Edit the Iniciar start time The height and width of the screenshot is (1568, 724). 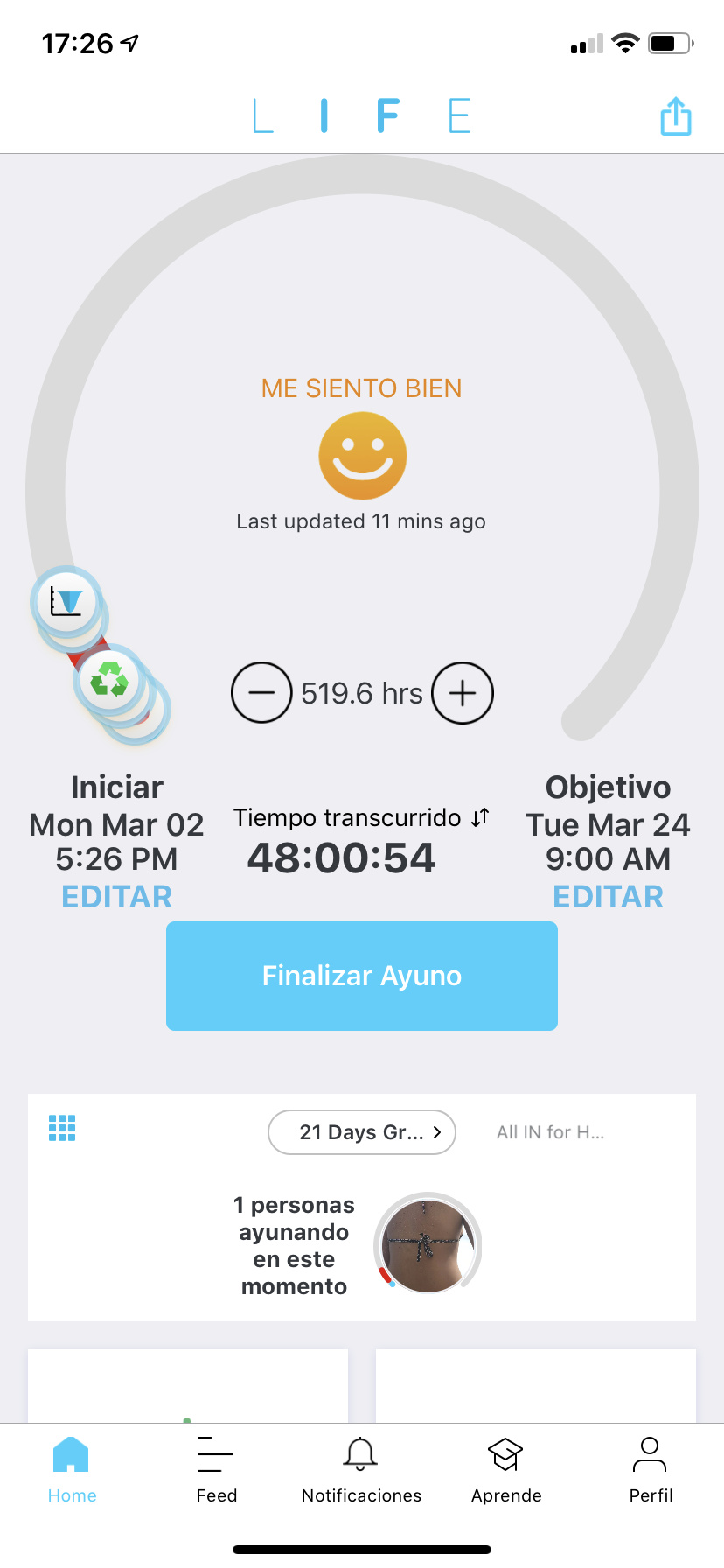pos(116,897)
